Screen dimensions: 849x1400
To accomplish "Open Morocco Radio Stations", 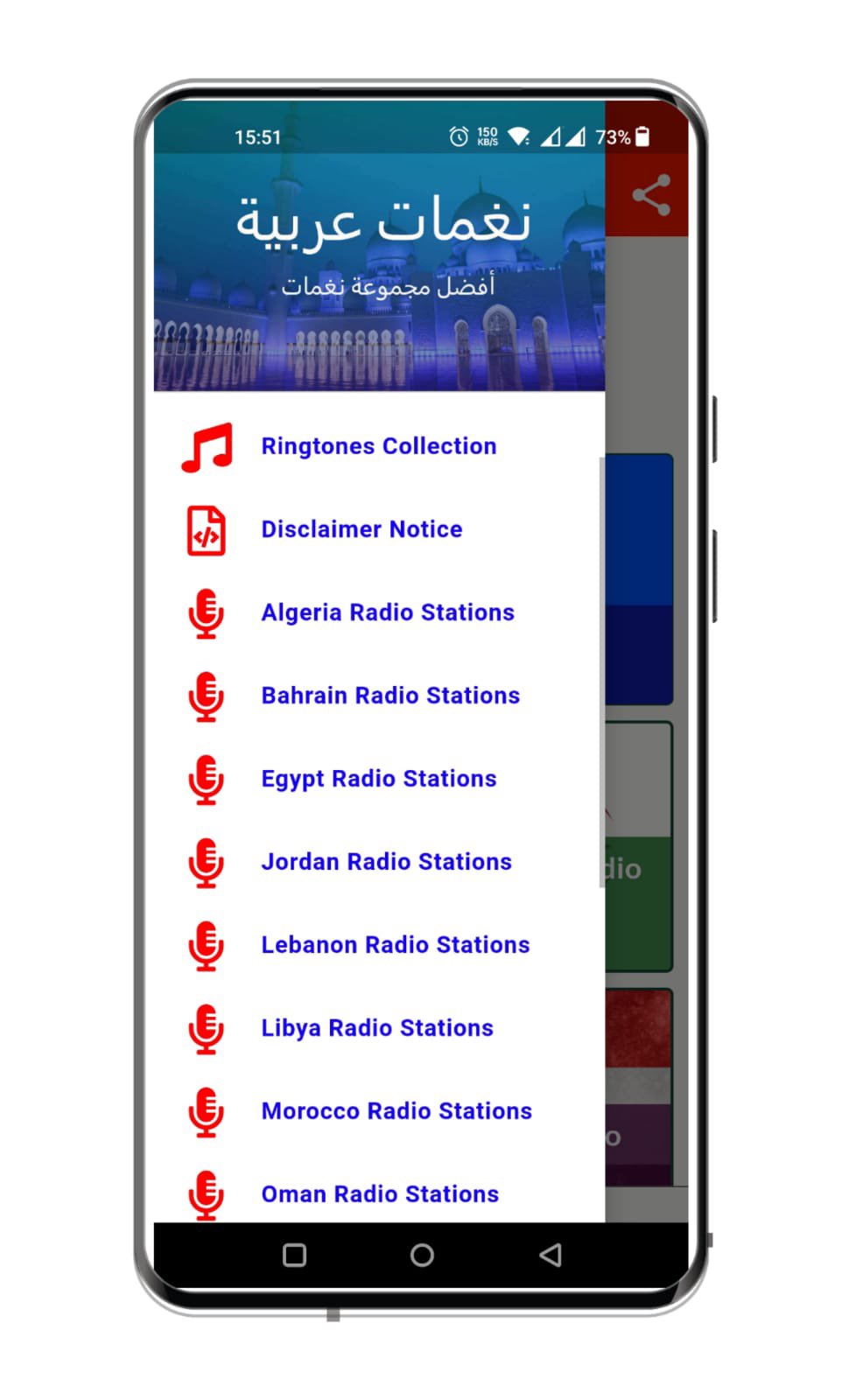I will (x=396, y=1111).
